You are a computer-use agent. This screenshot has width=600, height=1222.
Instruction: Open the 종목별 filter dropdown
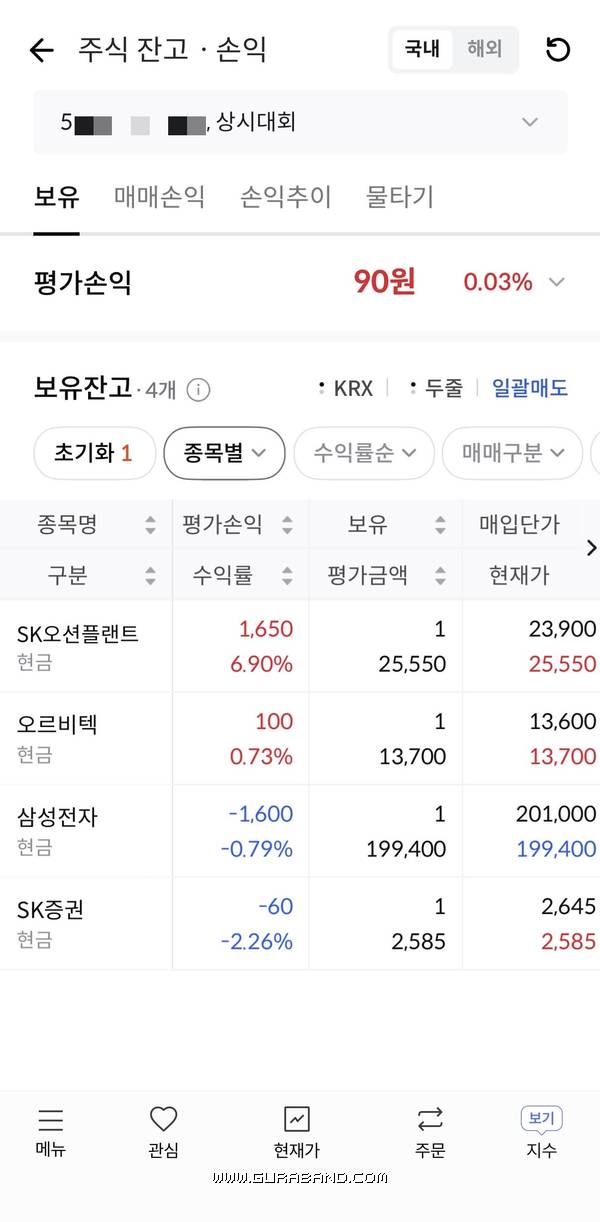coord(224,453)
